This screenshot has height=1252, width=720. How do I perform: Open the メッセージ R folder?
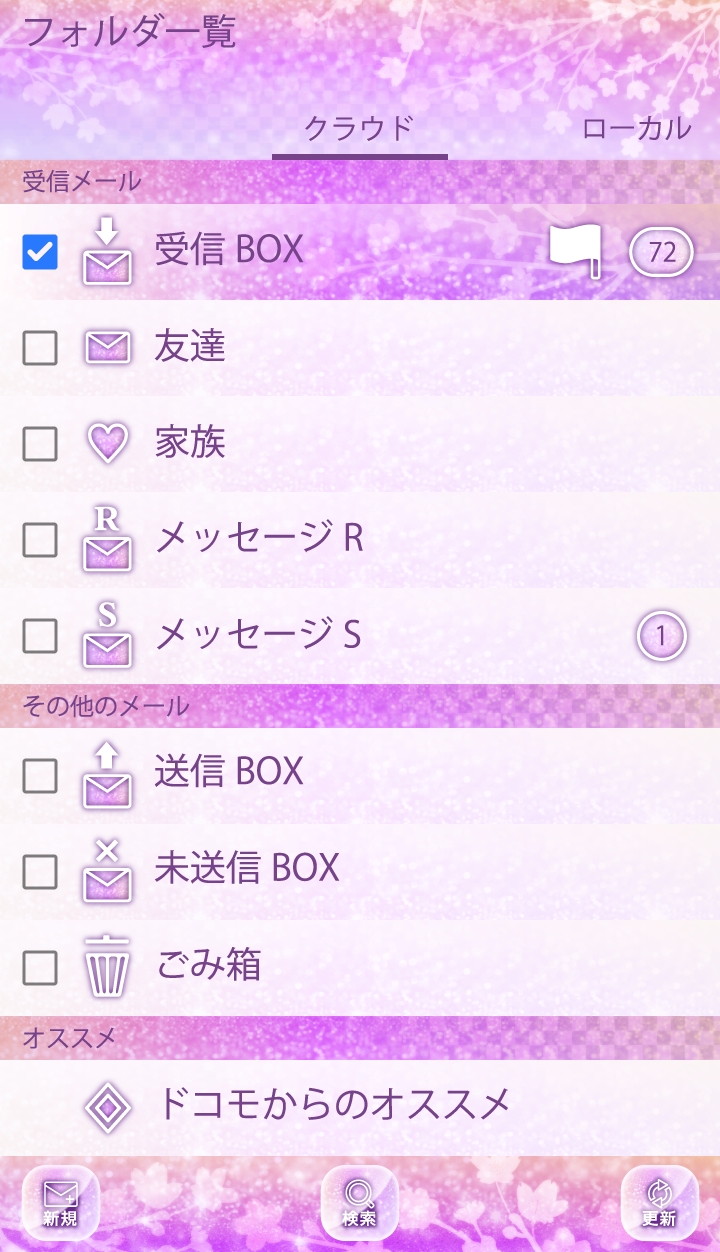pos(259,539)
